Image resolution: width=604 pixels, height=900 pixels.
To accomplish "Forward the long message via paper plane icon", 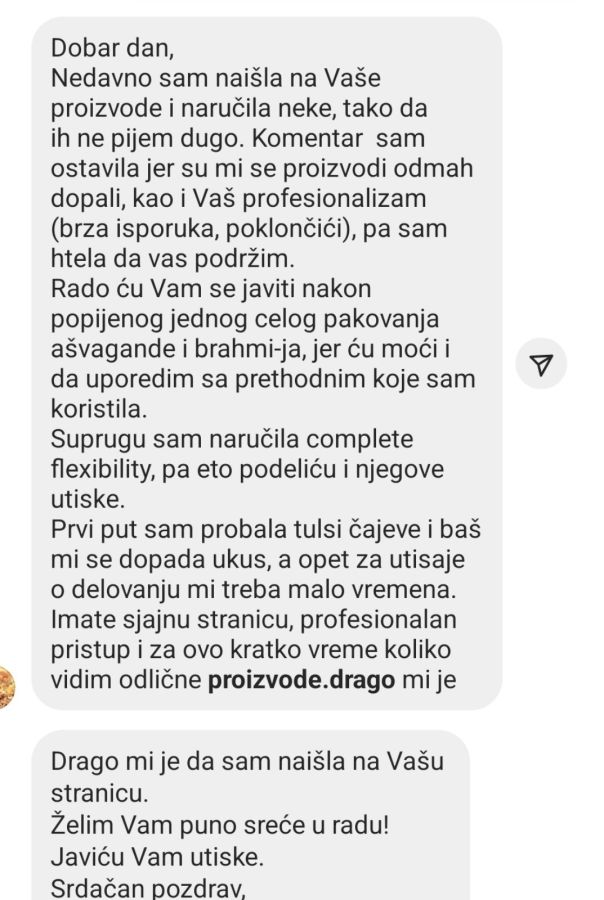I will coord(541,364).
